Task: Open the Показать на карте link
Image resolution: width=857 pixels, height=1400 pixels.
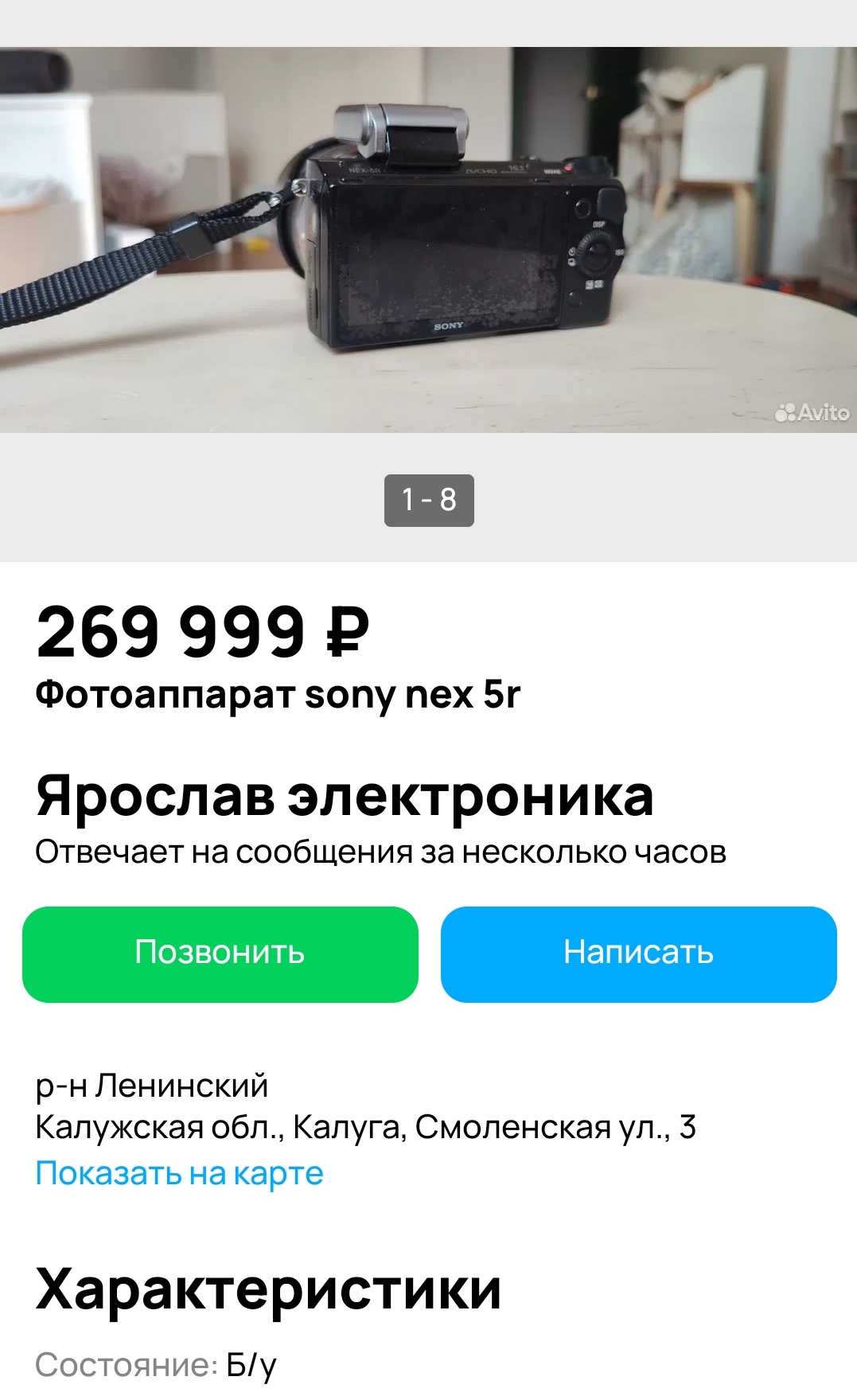Action: (x=179, y=1173)
